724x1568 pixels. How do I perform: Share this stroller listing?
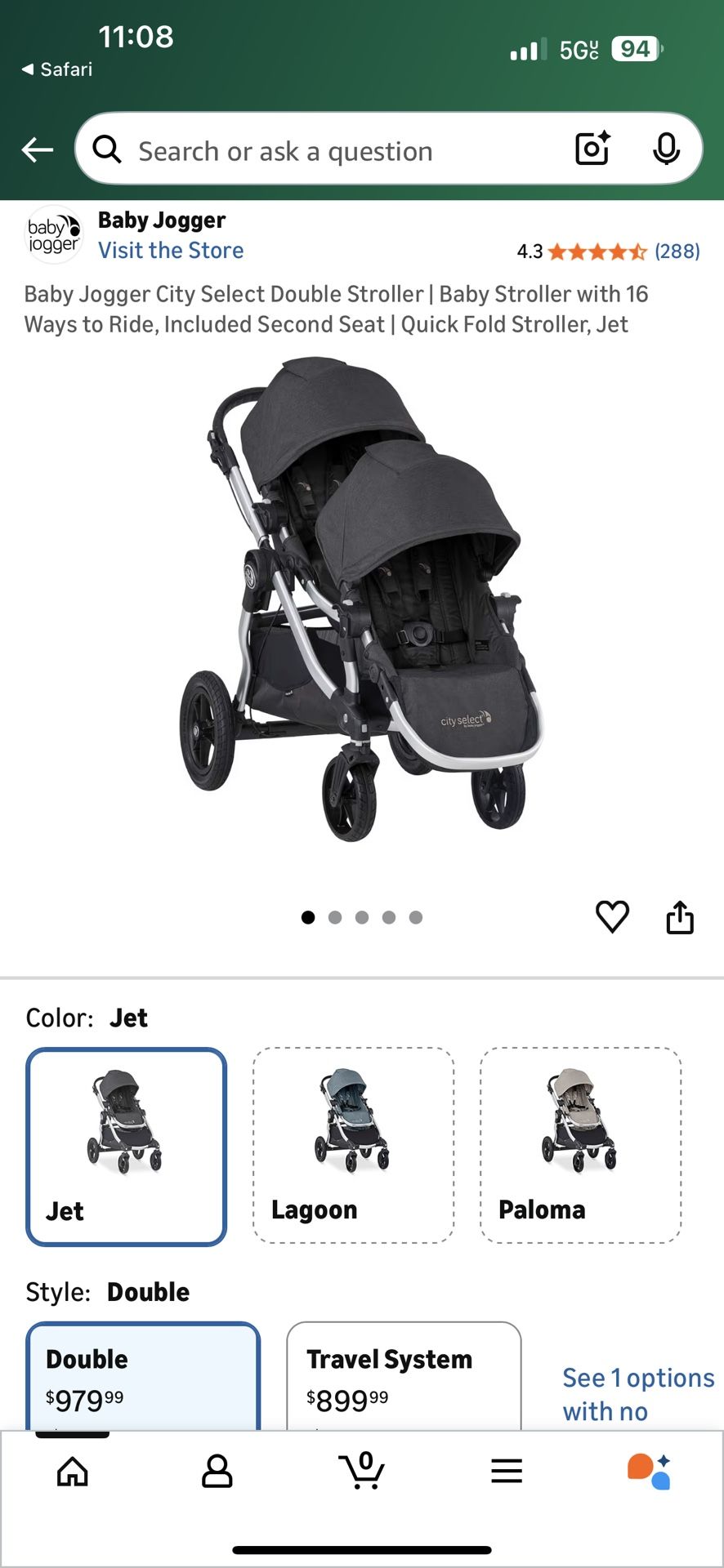coord(679,917)
